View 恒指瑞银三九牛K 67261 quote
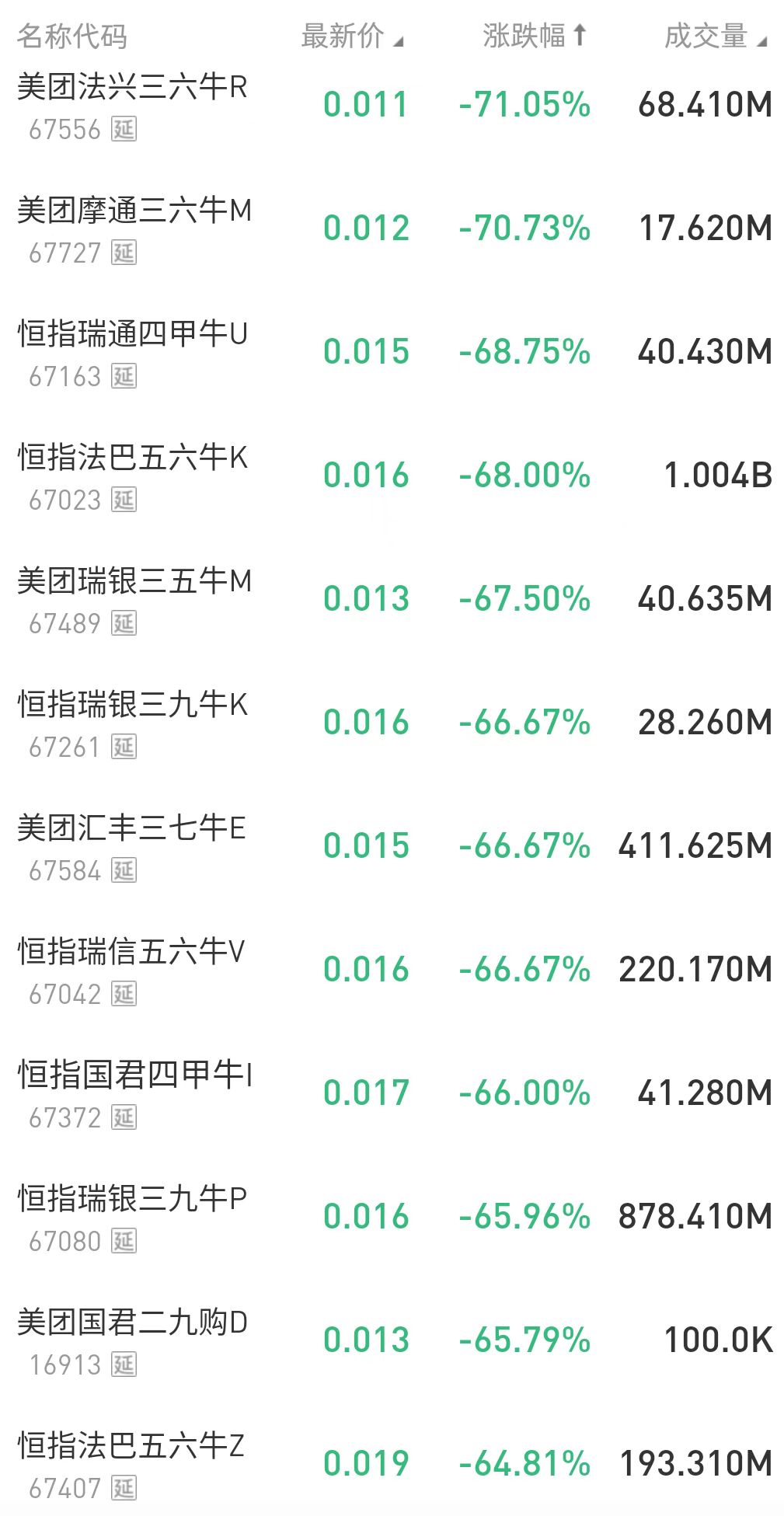 point(133,723)
